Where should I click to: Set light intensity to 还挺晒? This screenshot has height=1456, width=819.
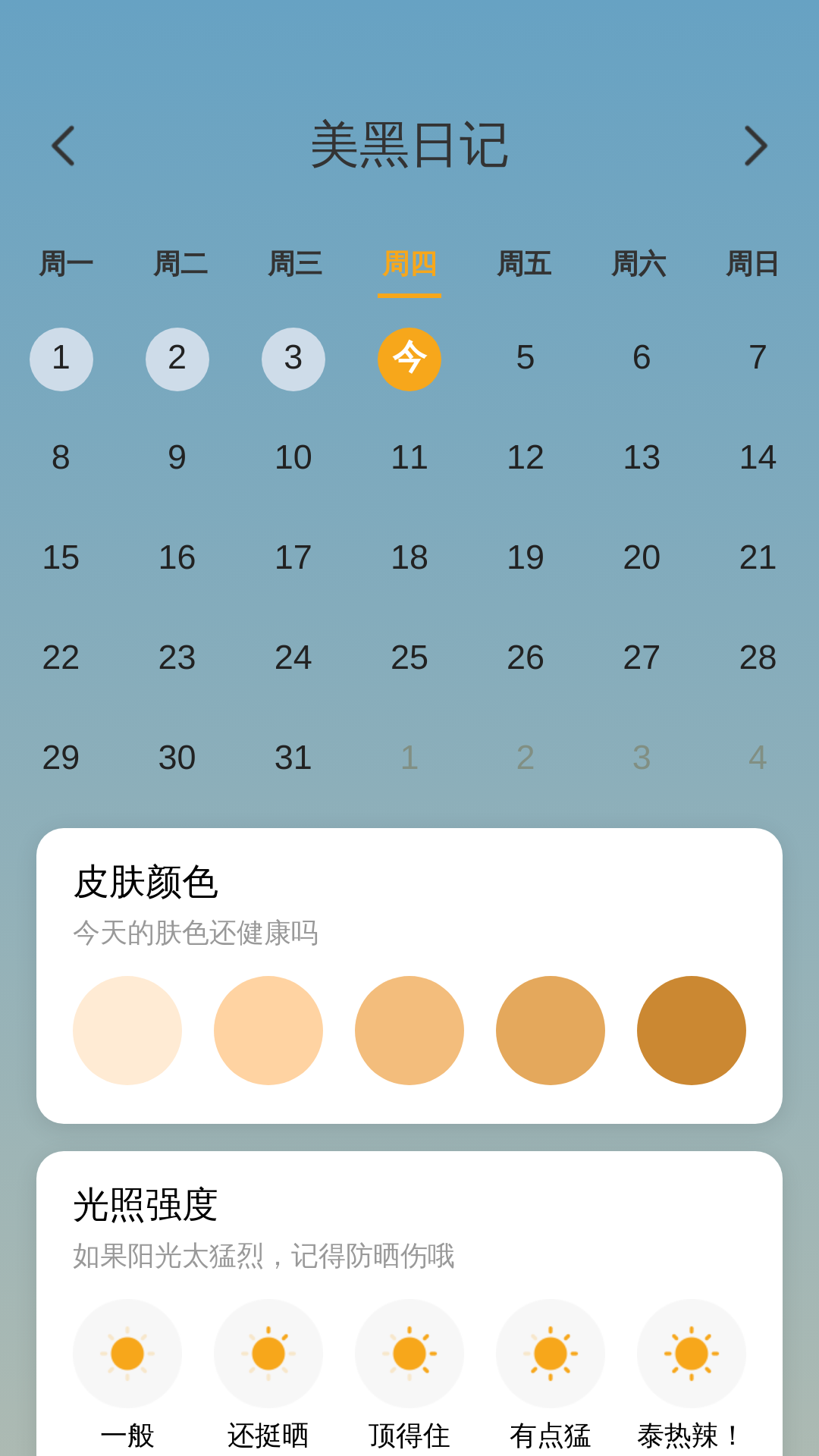click(268, 1354)
